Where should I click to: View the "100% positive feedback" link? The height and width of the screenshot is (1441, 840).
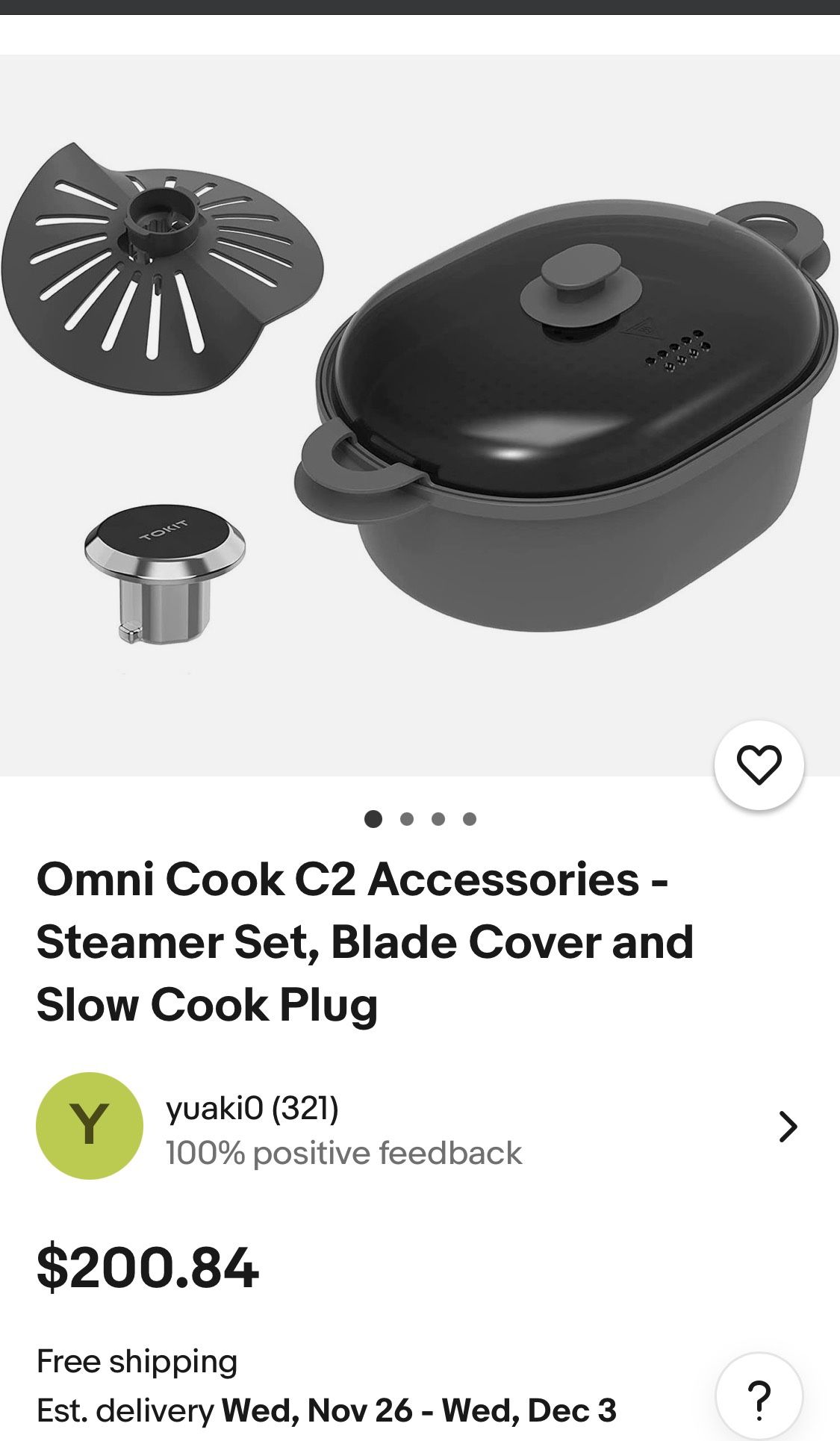(344, 1152)
